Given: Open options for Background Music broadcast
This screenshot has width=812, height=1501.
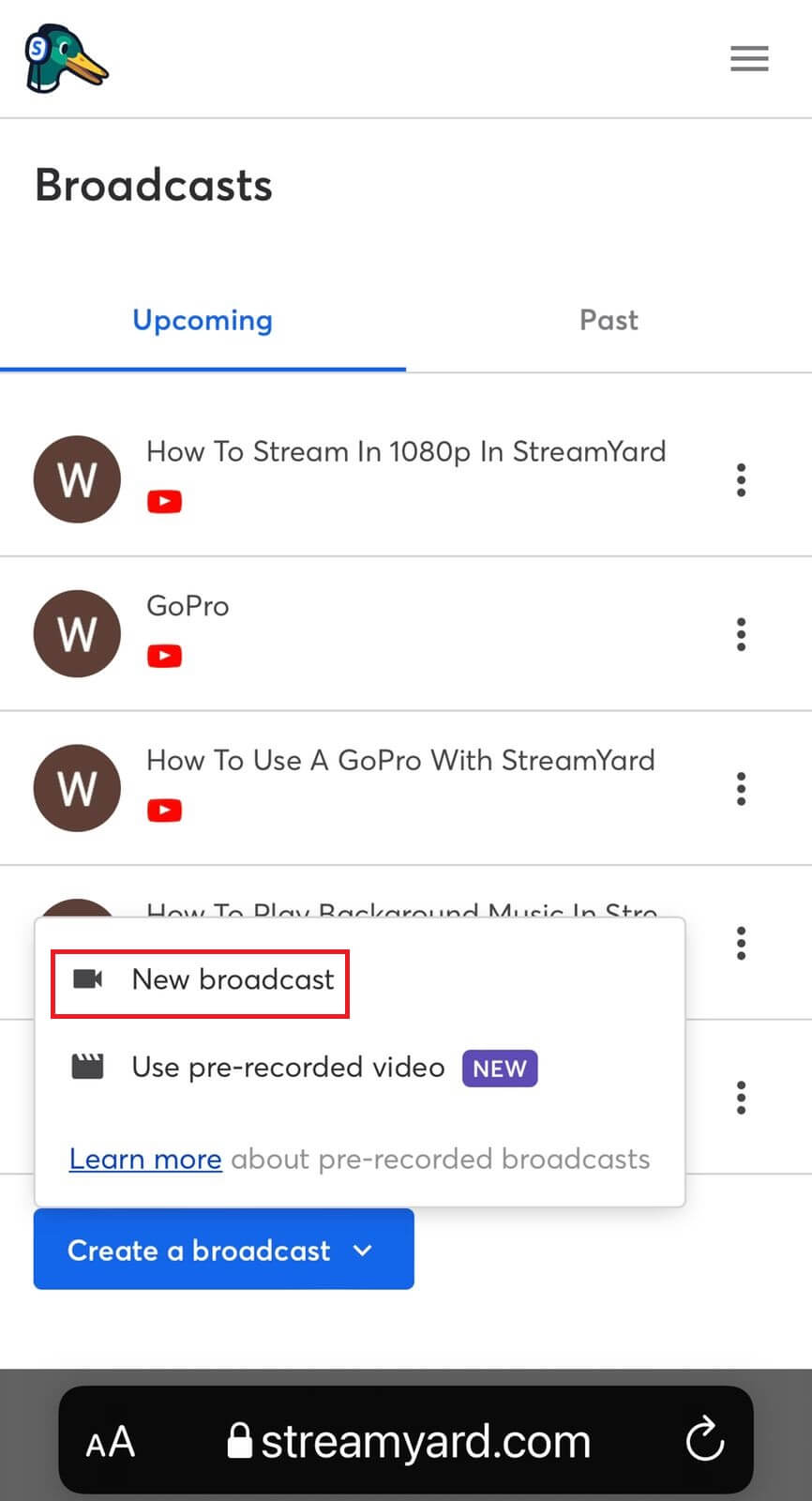Looking at the screenshot, I should 741,943.
